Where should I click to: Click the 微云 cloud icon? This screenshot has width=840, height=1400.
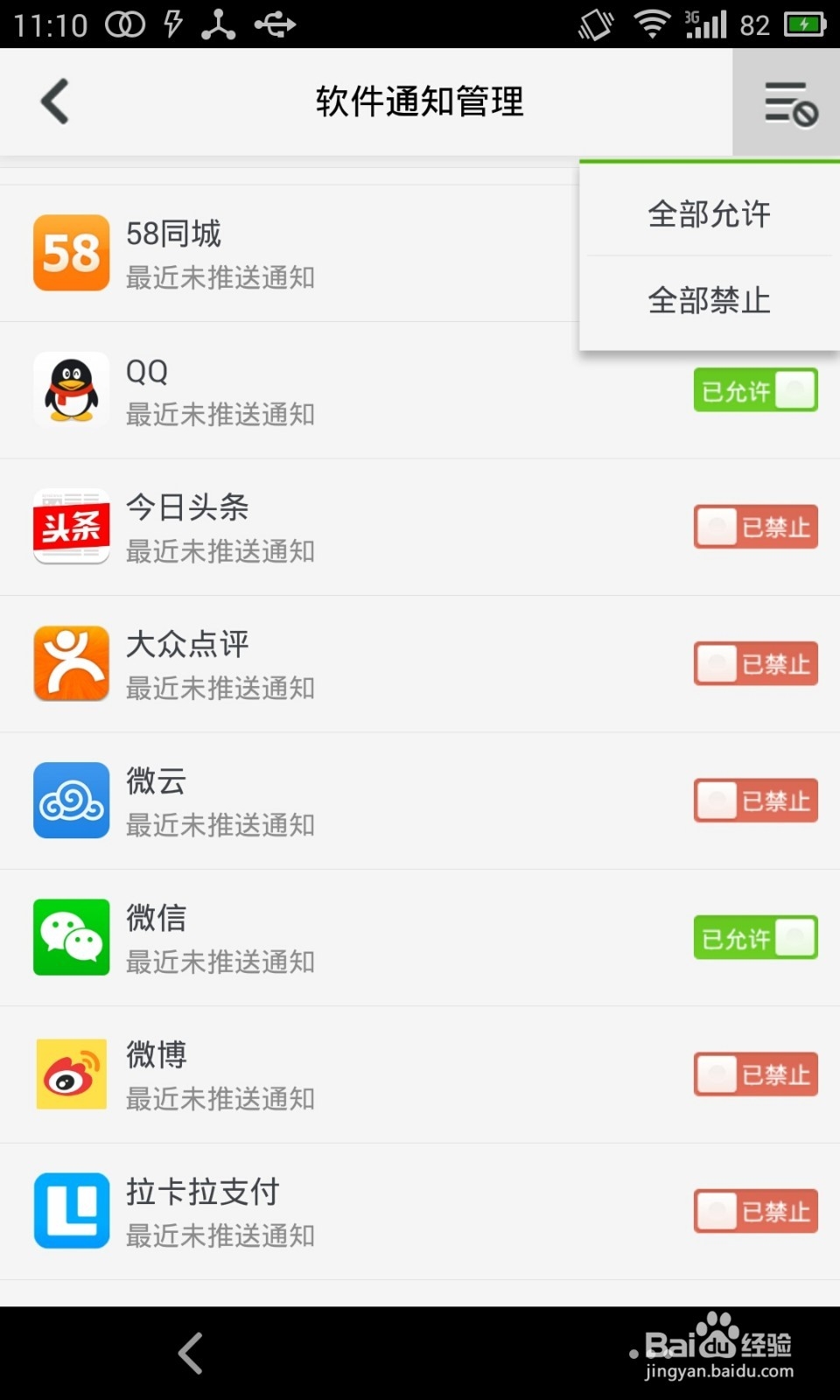(71, 800)
